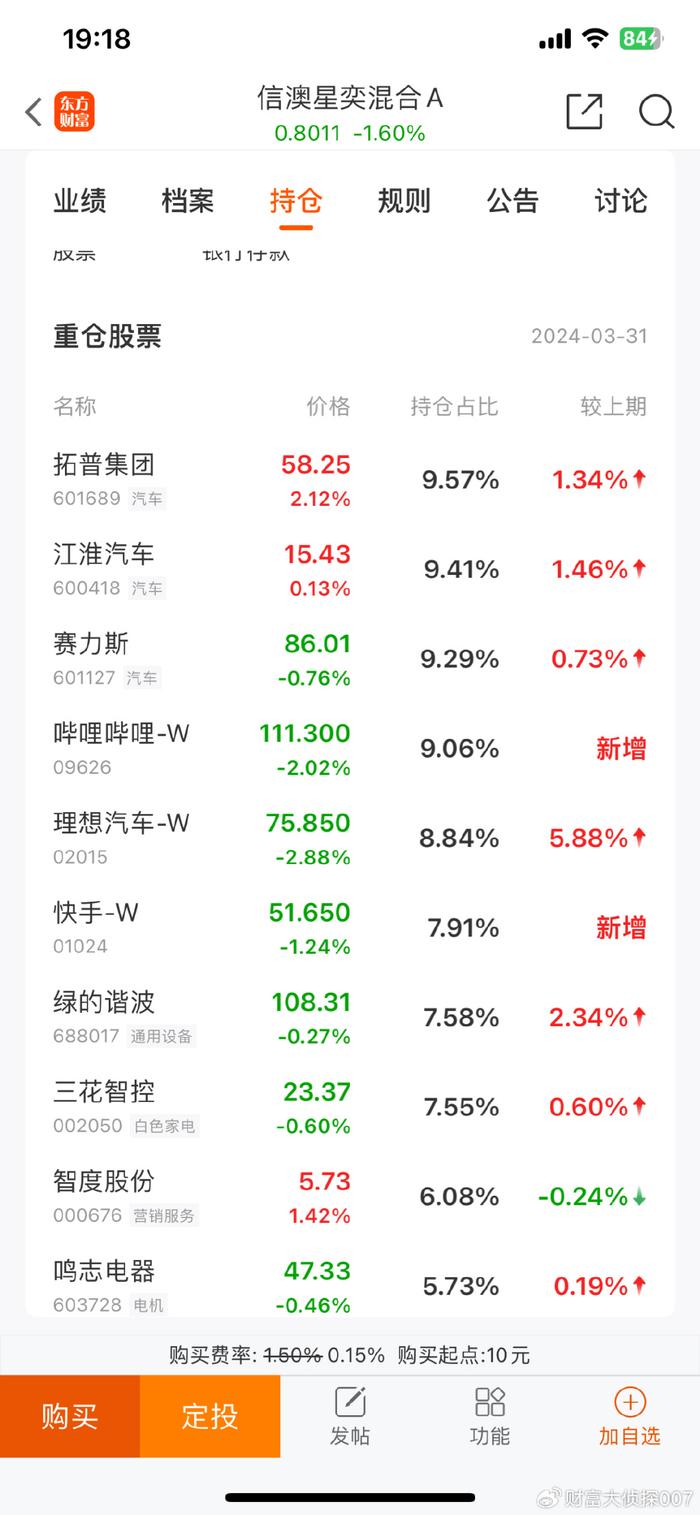
Task: View 理想汽车-W stock details
Action: (350, 838)
